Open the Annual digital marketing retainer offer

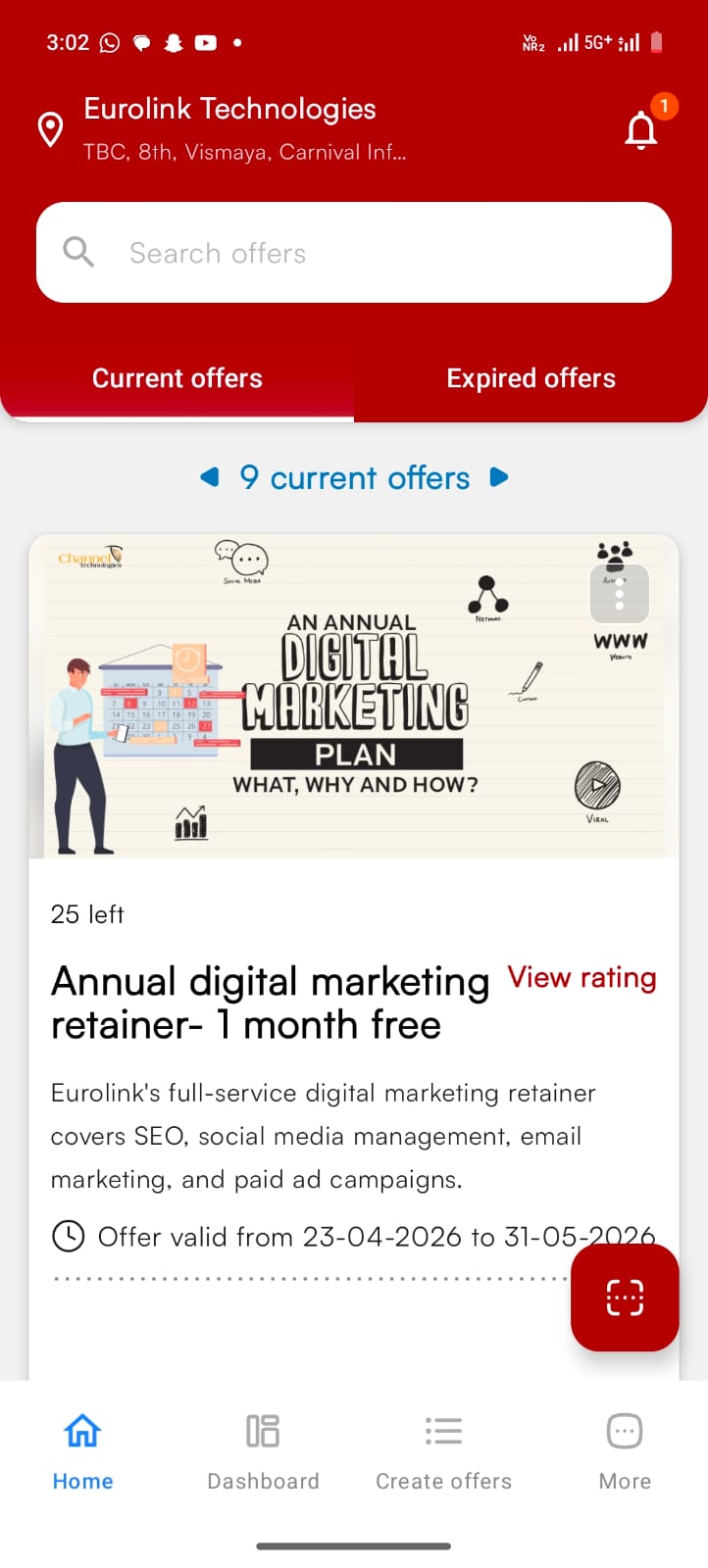coord(270,1003)
